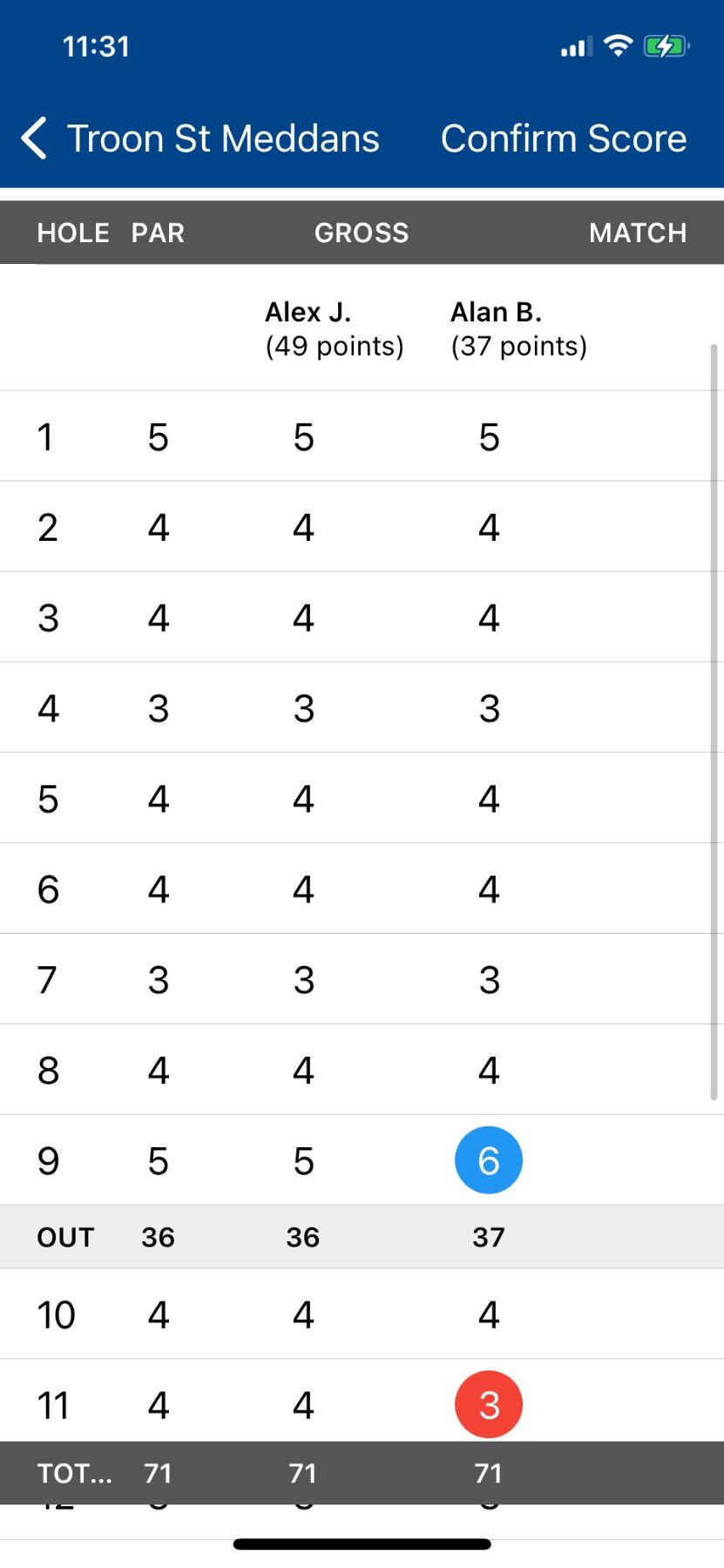Image resolution: width=724 pixels, height=1568 pixels.
Task: Go back to Troon St Meddans
Action: click(200, 139)
